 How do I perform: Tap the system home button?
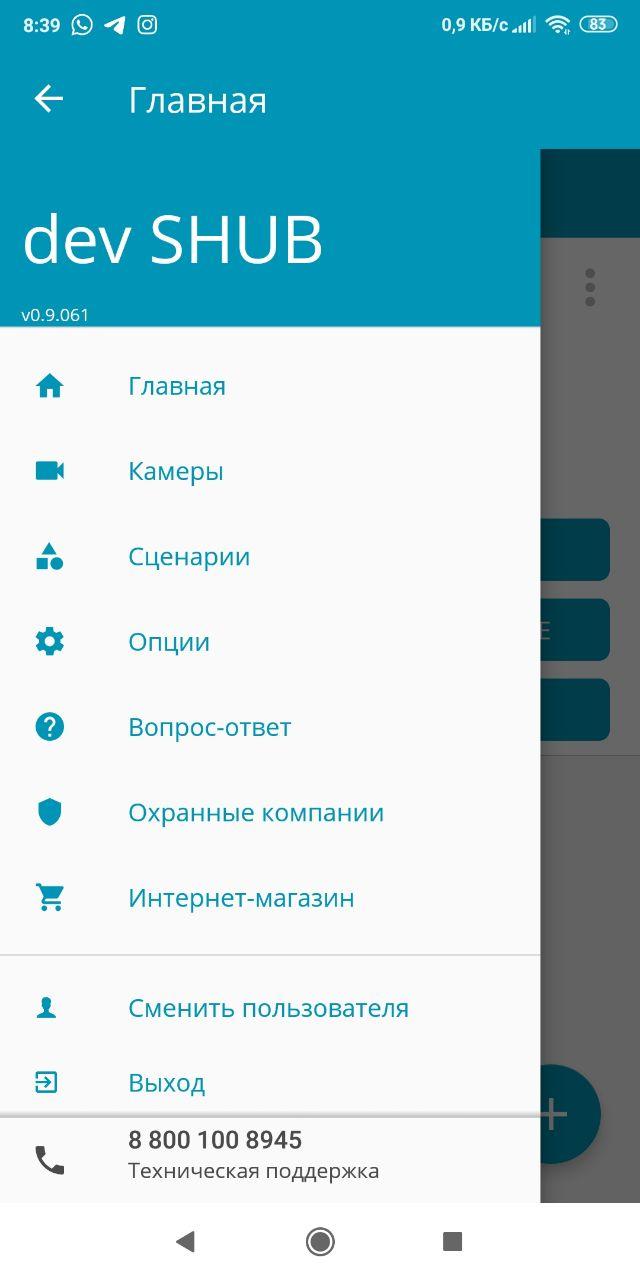click(x=320, y=1242)
